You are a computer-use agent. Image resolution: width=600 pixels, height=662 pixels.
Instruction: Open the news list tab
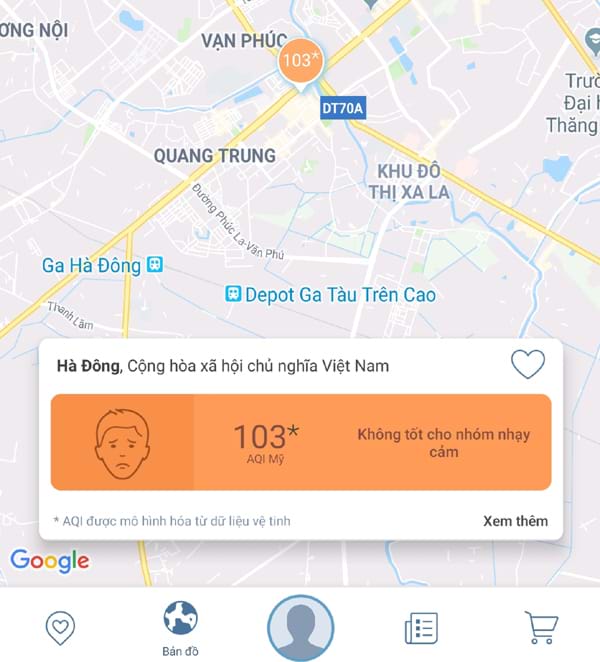(x=421, y=628)
